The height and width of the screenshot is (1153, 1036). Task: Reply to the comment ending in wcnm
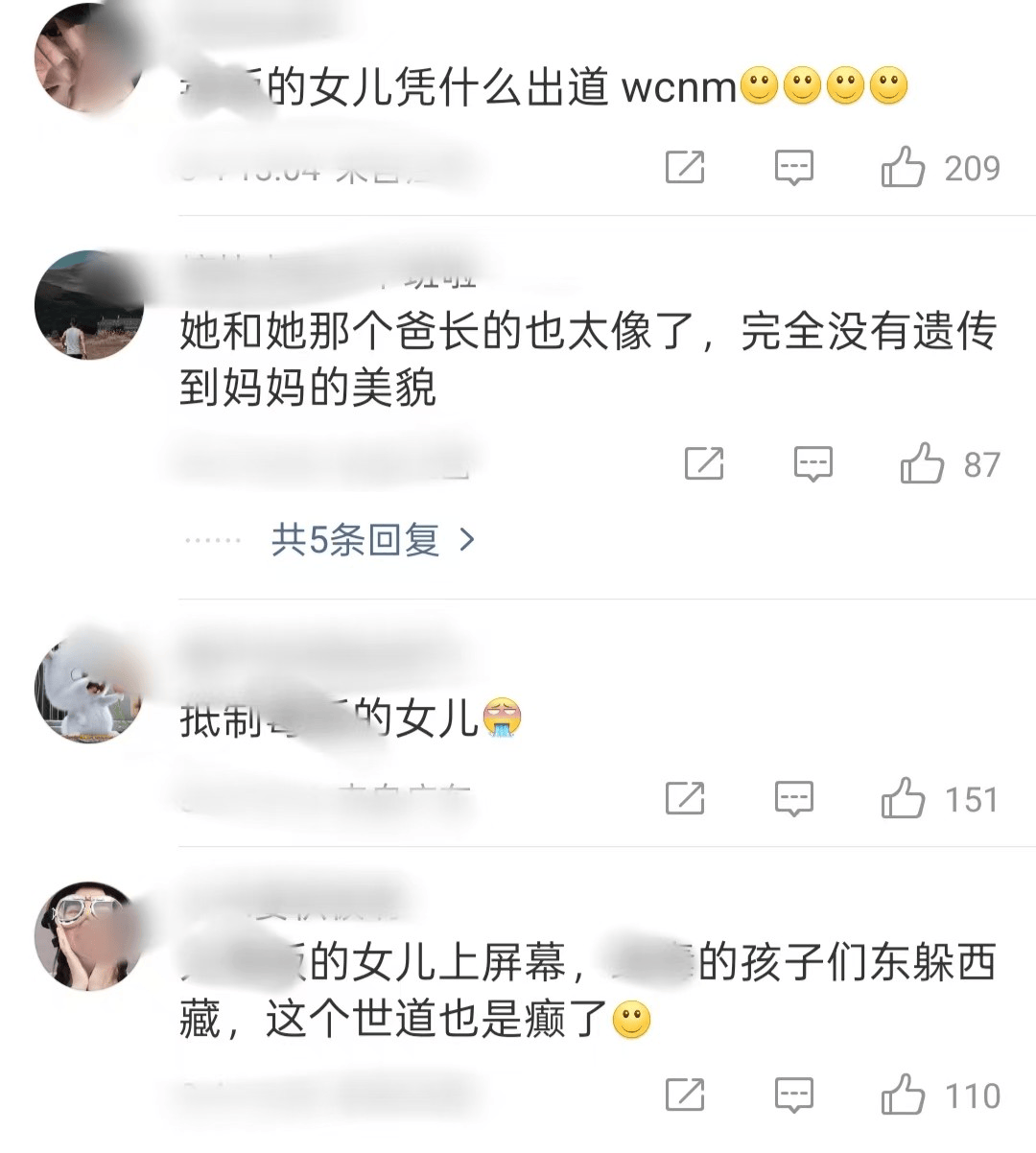pyautogui.click(x=793, y=168)
